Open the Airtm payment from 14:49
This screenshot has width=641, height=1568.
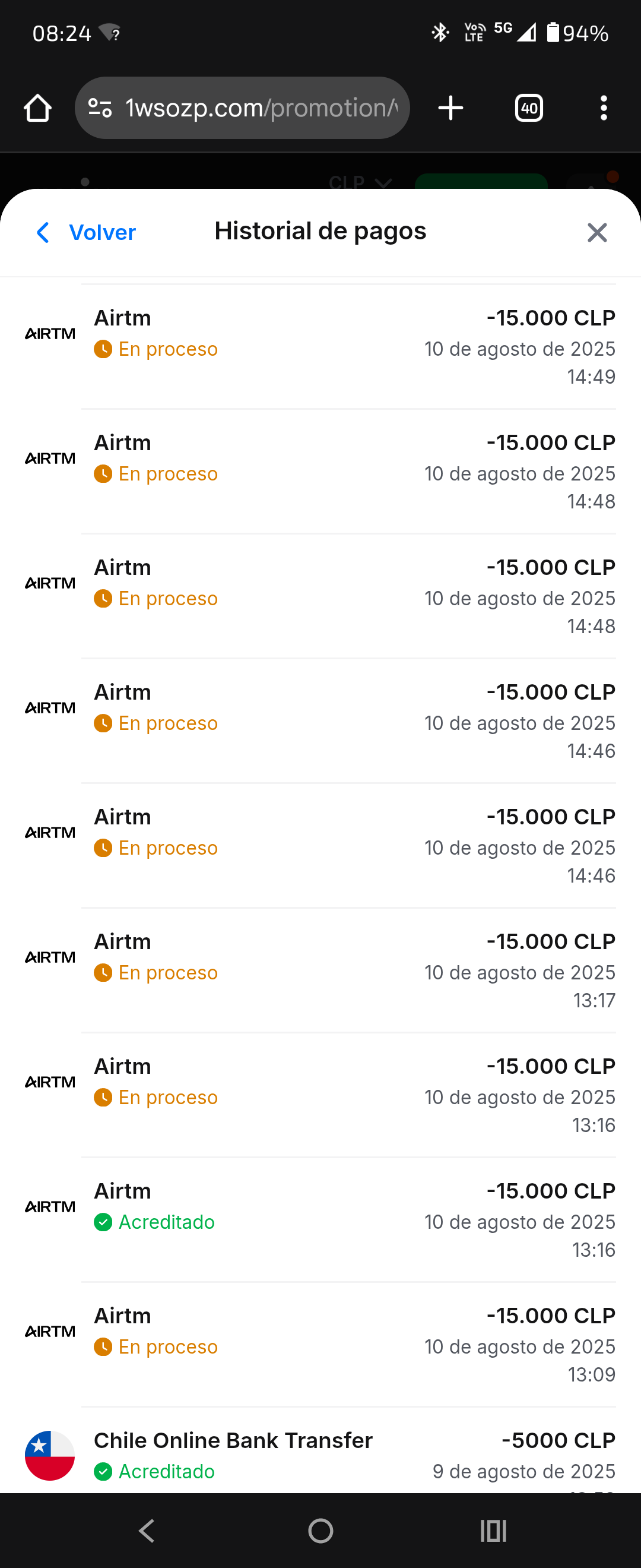[x=320, y=347]
